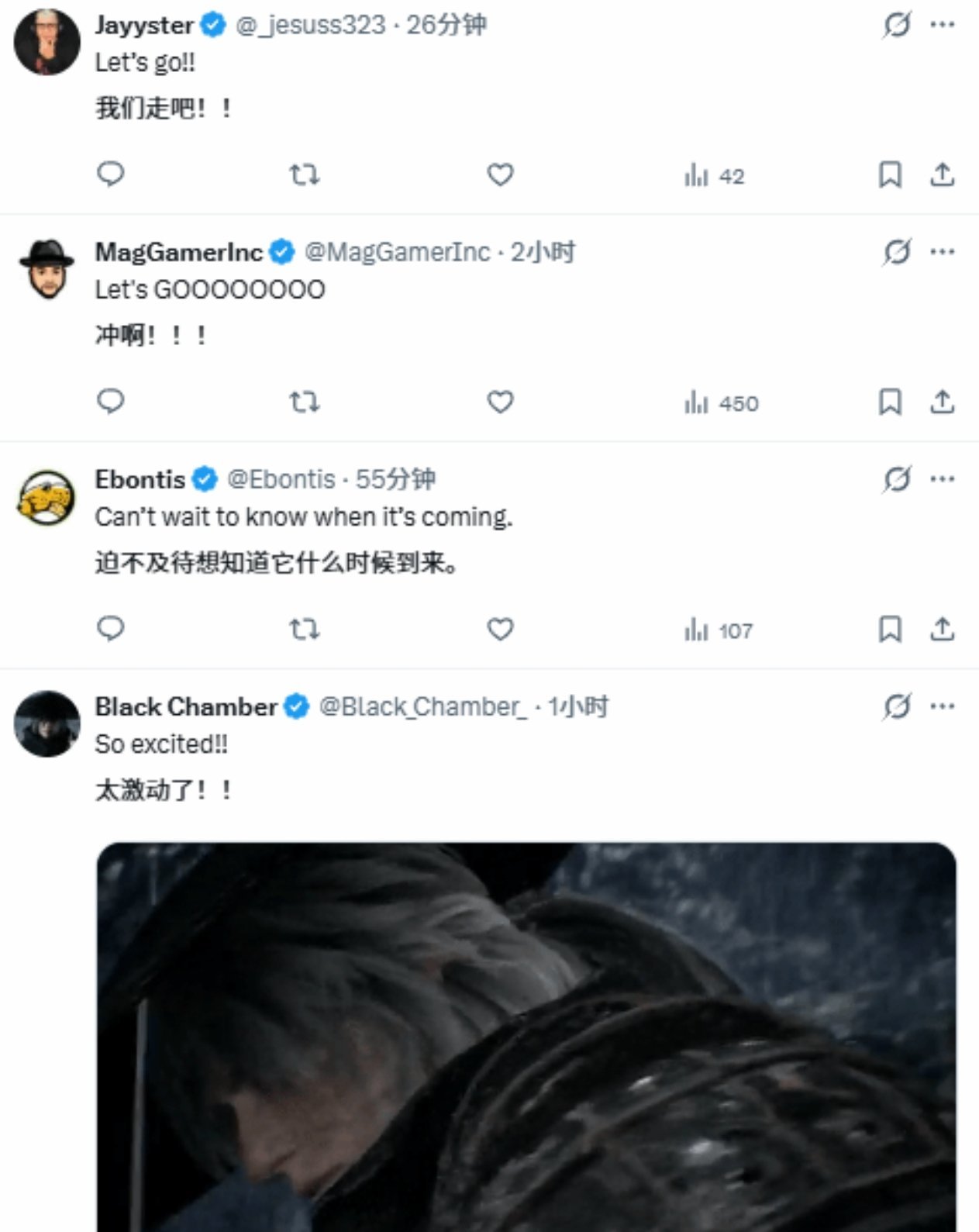Screen dimensions: 979x1232
Task: Open Black Chamber's profile picture
Action: [x=47, y=723]
